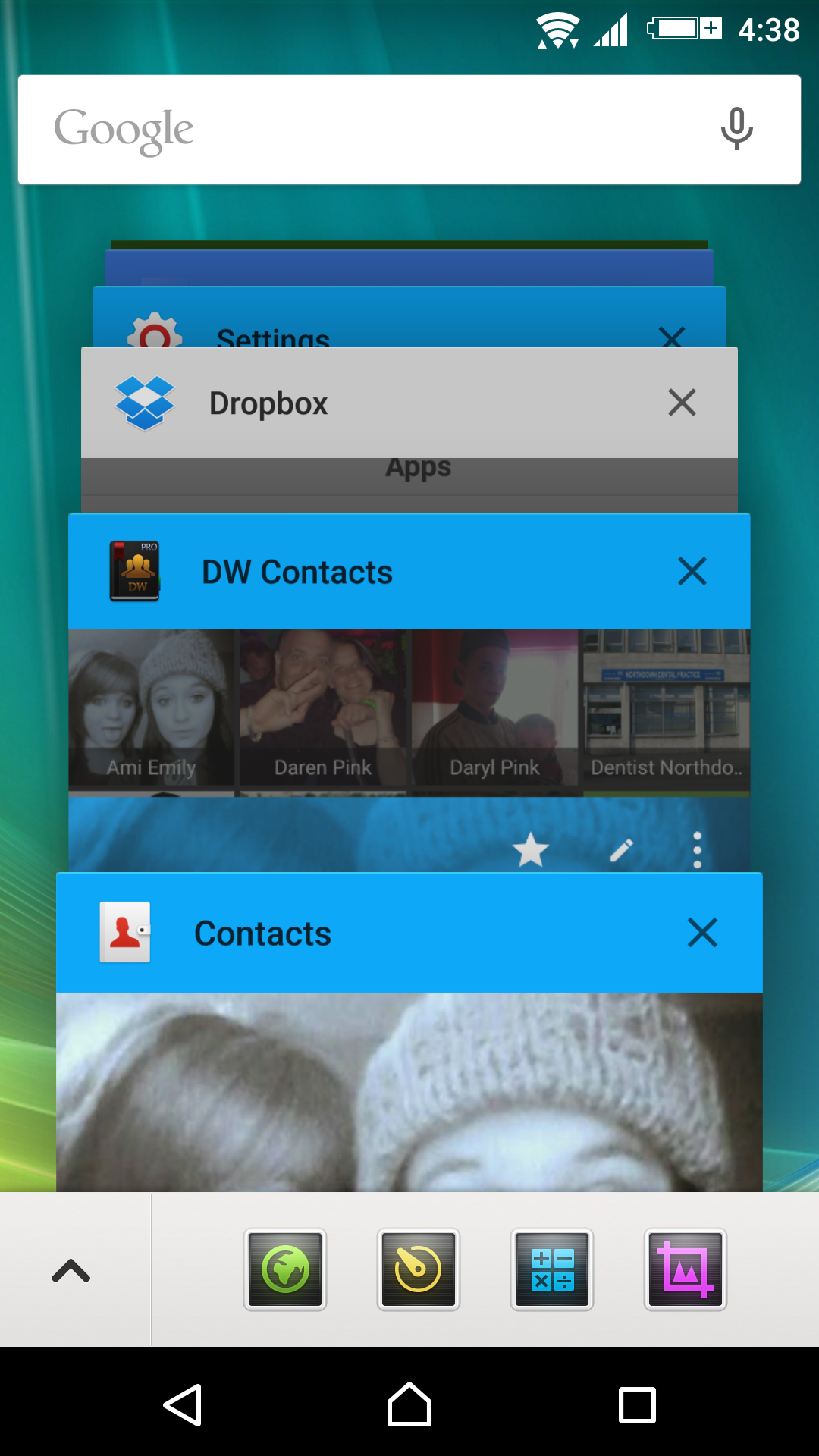Open the calculator small app
The width and height of the screenshot is (819, 1456).
(x=552, y=1269)
